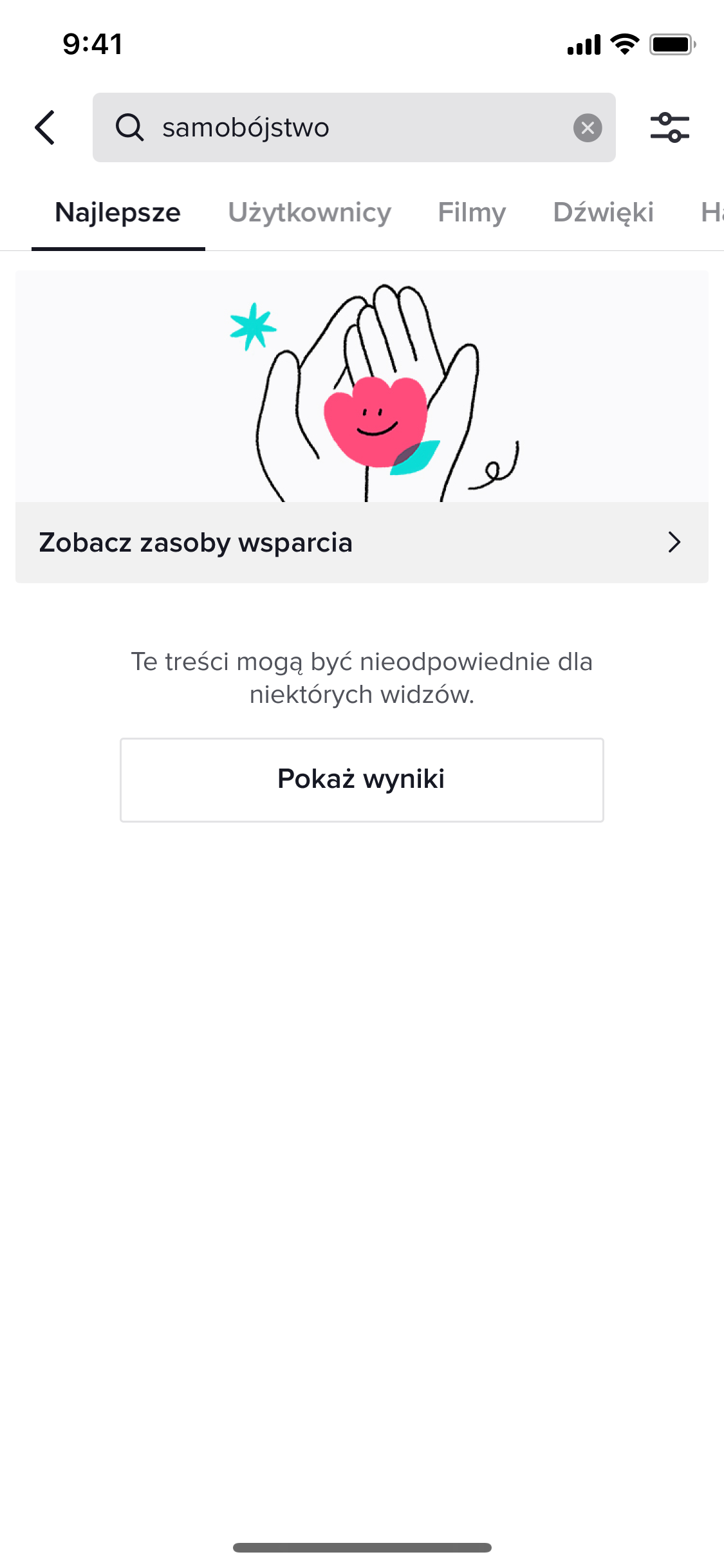Switch to the Dźwięki tab
Image resolution: width=724 pixels, height=1568 pixels.
[x=603, y=213]
